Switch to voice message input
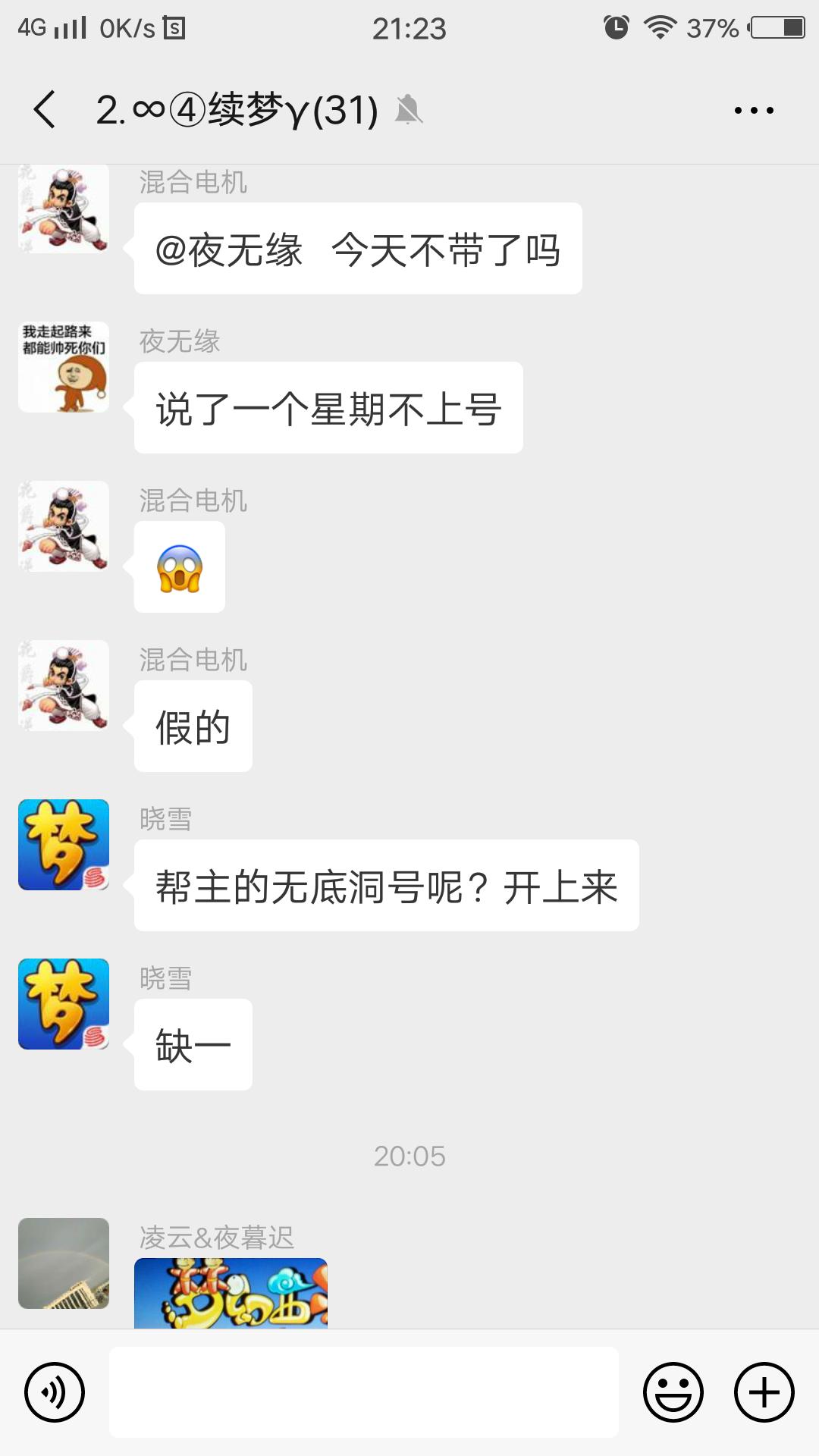Viewport: 819px width, 1456px height. tap(55, 1392)
